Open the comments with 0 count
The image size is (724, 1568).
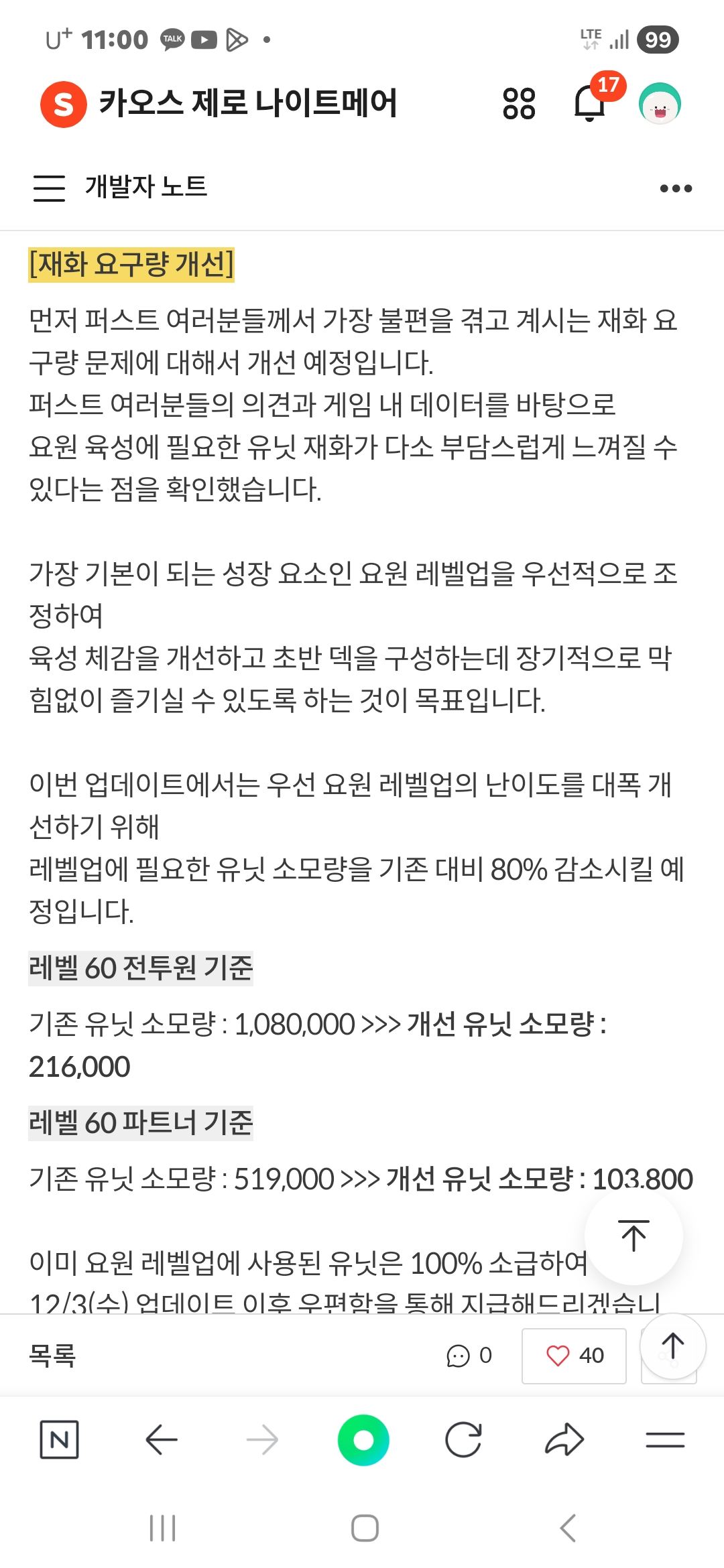[469, 1356]
